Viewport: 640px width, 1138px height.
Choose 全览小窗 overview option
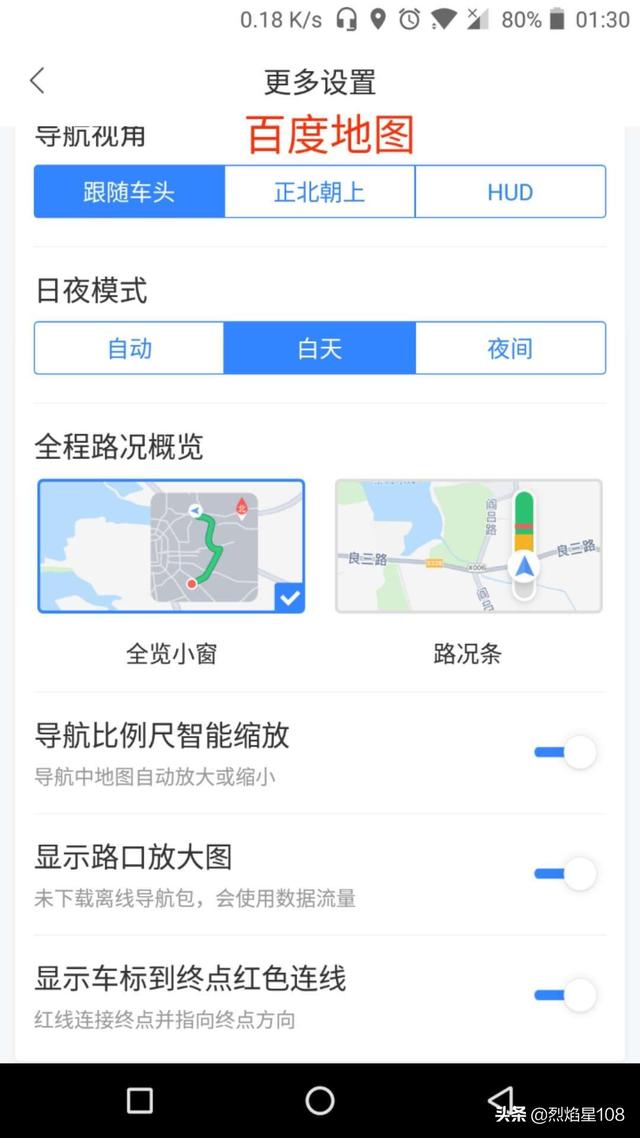click(x=171, y=546)
